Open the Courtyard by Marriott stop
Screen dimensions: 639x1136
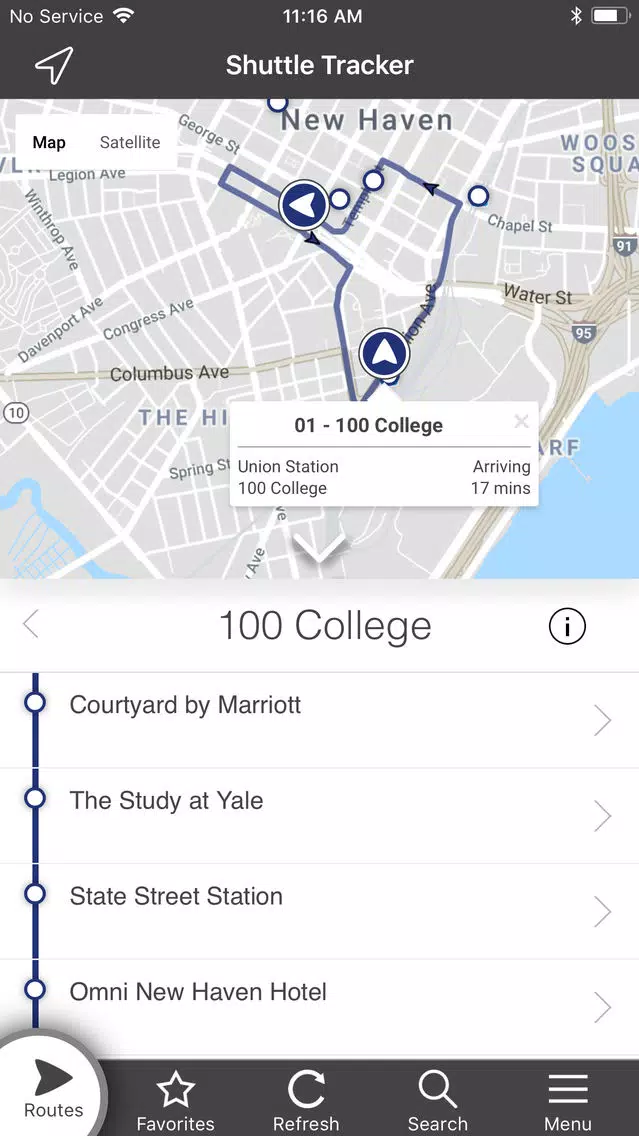(320, 720)
